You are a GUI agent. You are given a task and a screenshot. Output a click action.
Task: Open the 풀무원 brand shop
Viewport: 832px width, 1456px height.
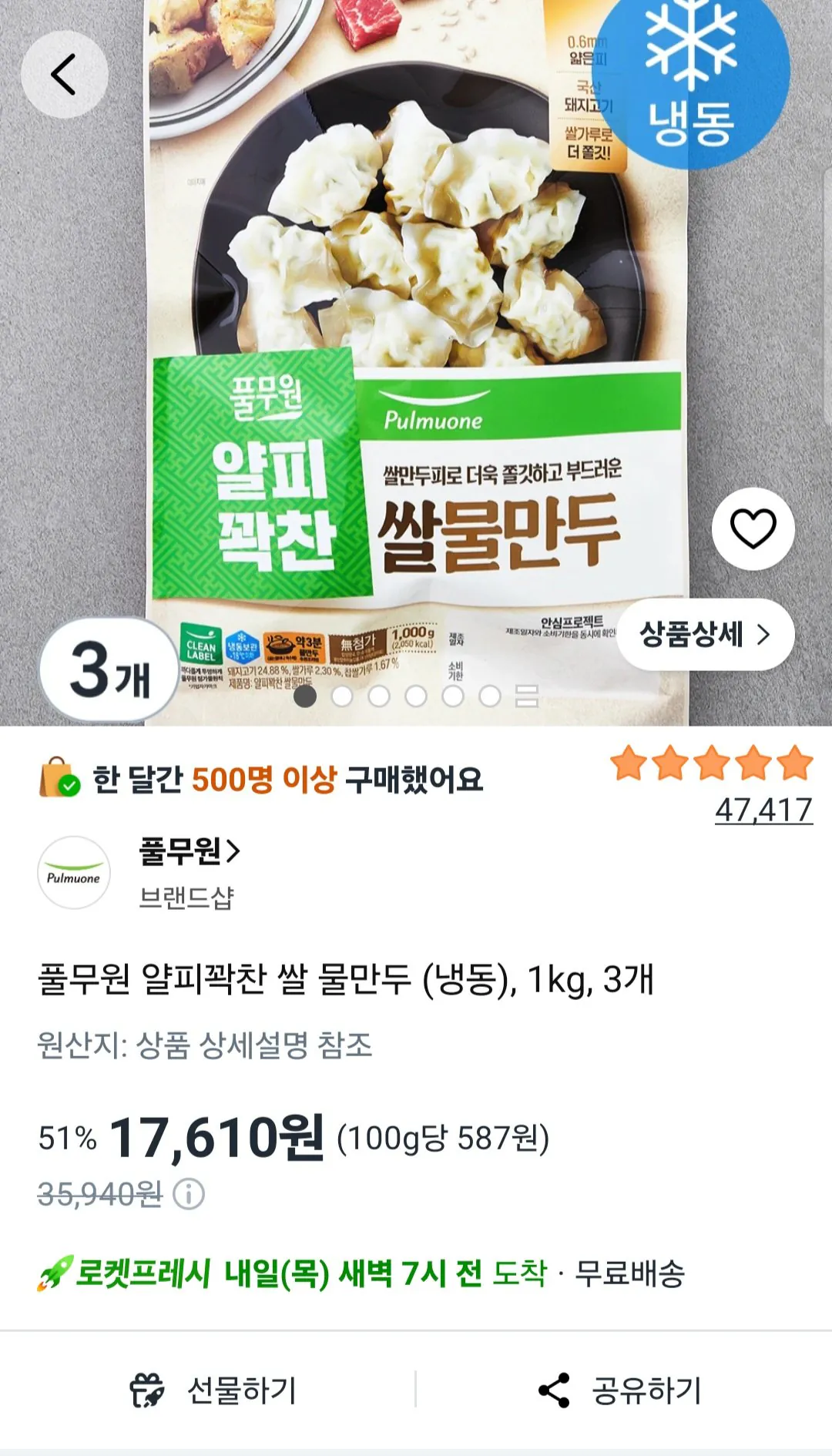click(x=190, y=851)
